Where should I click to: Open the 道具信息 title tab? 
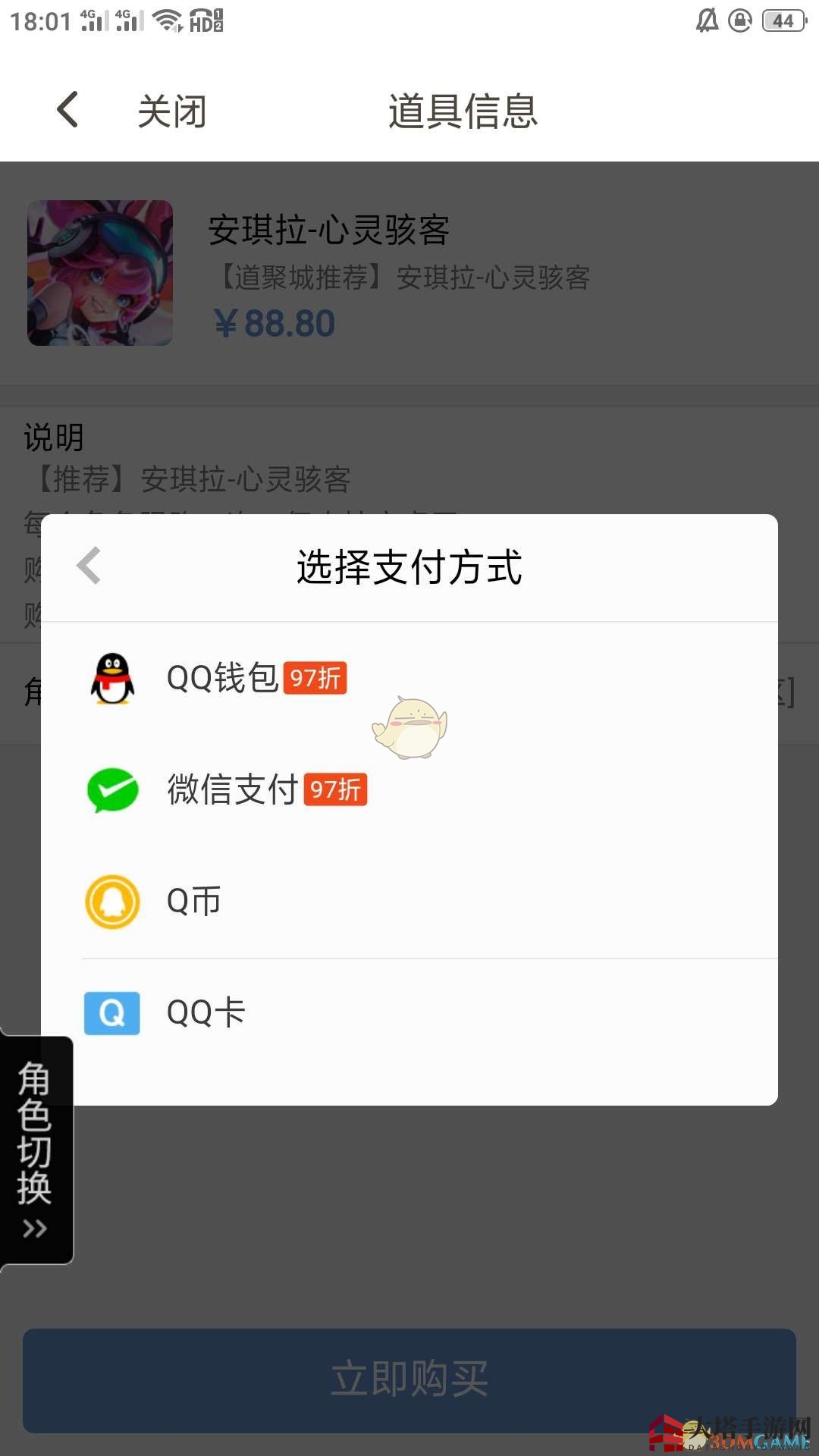click(461, 110)
